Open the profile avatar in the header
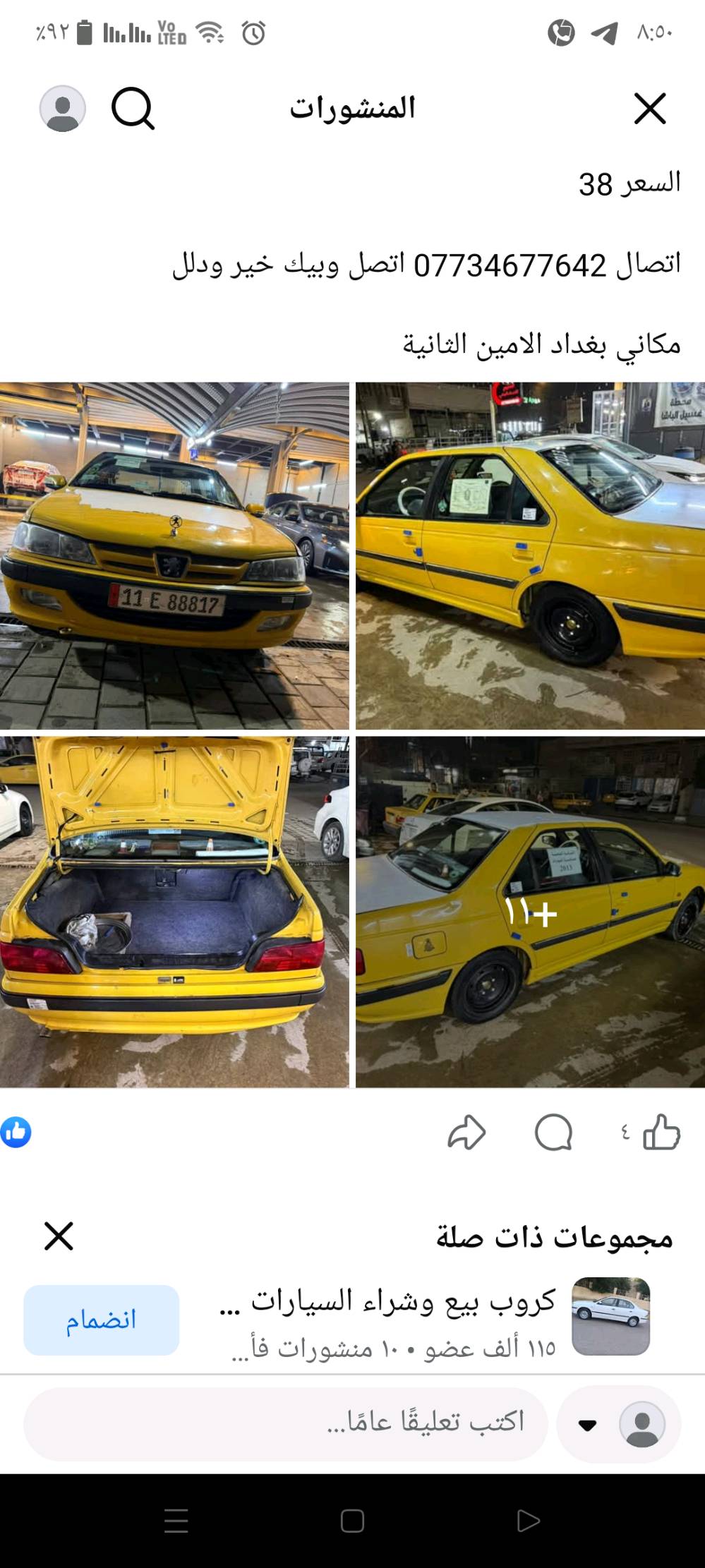The width and height of the screenshot is (705, 1568). pyautogui.click(x=62, y=109)
